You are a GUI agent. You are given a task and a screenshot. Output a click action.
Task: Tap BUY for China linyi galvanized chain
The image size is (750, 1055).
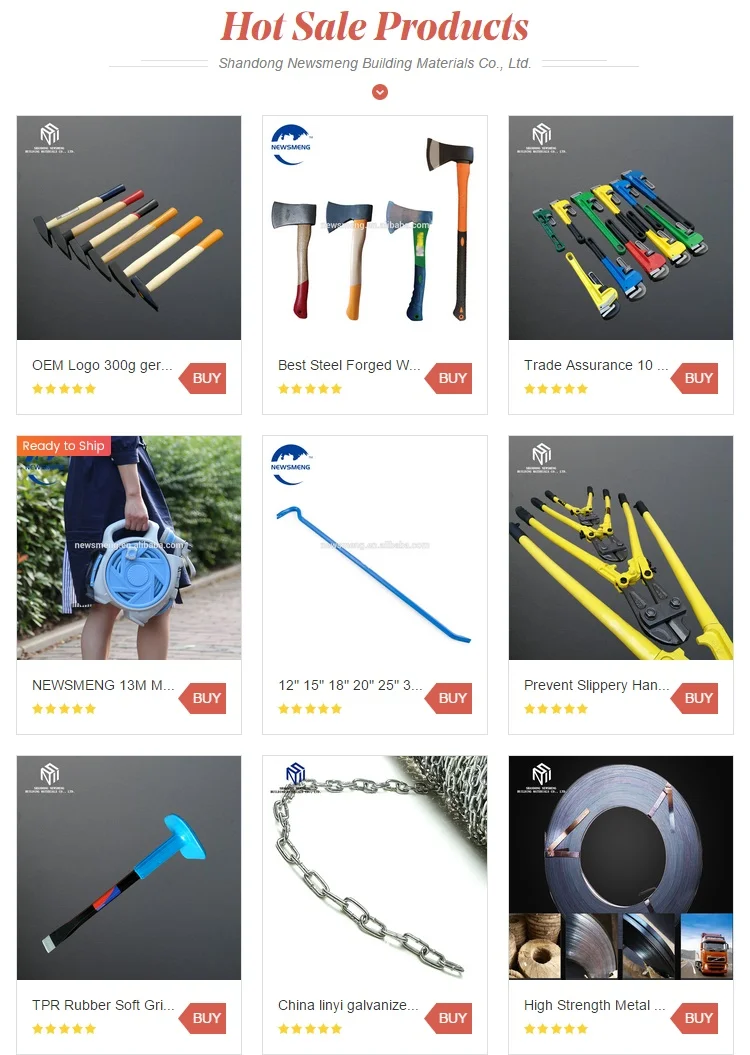449,1018
